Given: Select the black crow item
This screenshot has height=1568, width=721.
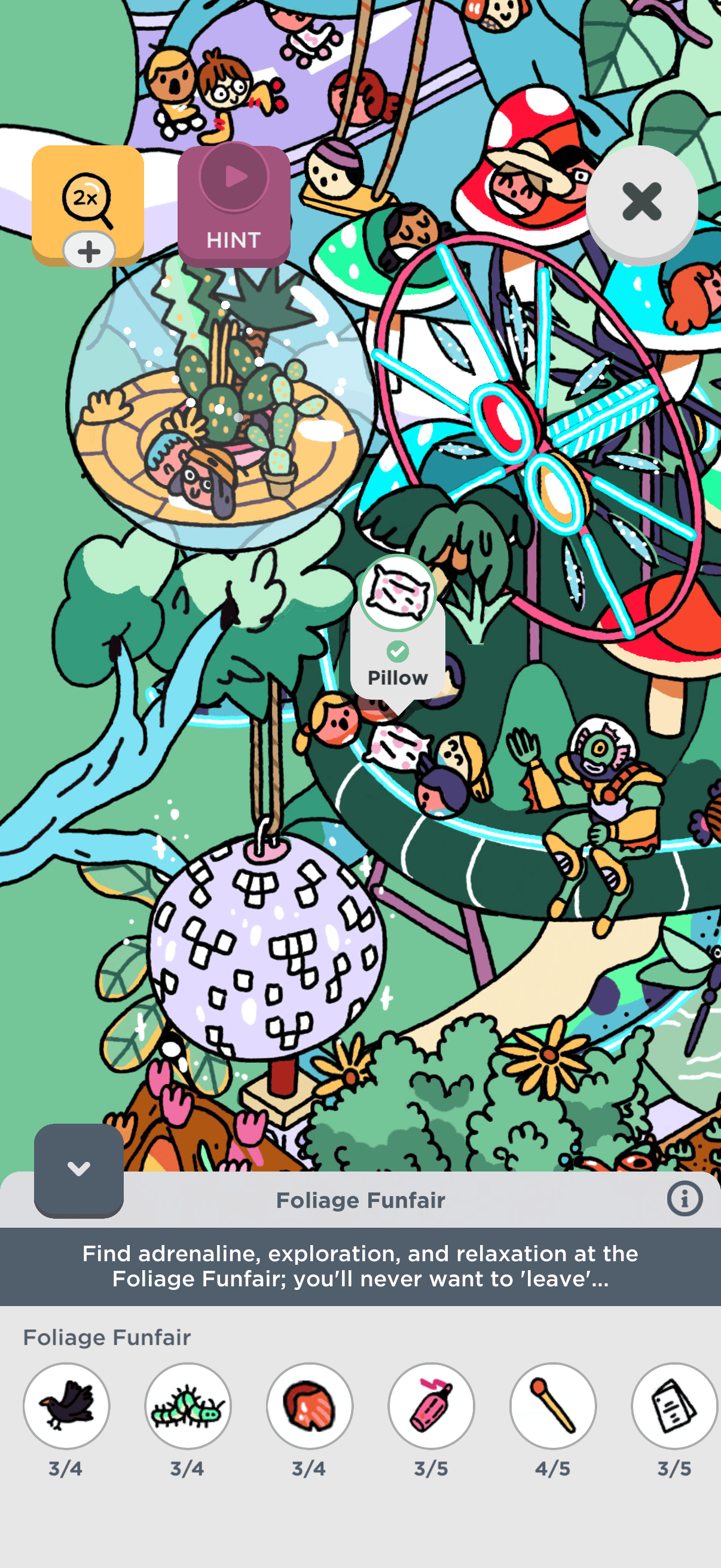Looking at the screenshot, I should [66, 1405].
